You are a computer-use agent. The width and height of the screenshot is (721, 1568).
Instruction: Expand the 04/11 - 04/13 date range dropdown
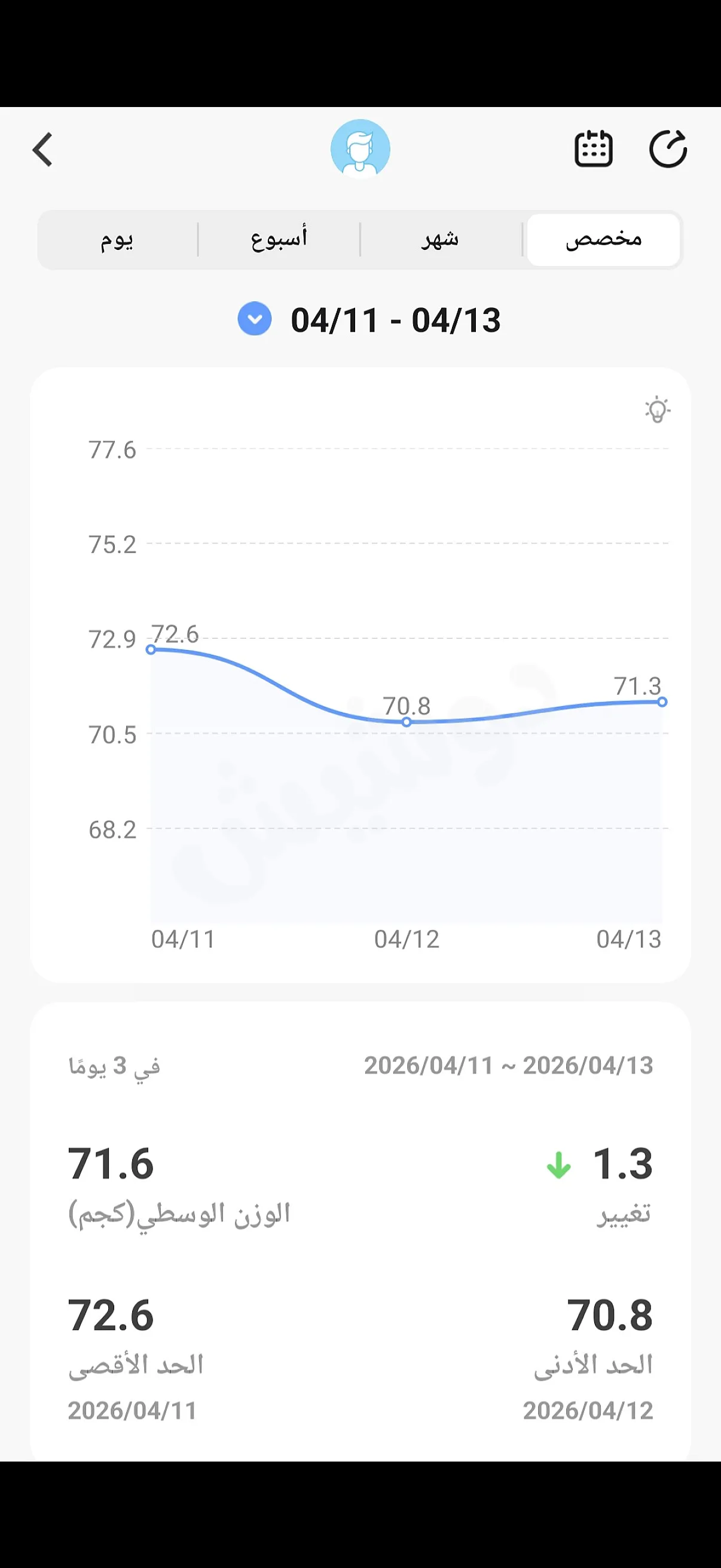pyautogui.click(x=254, y=319)
